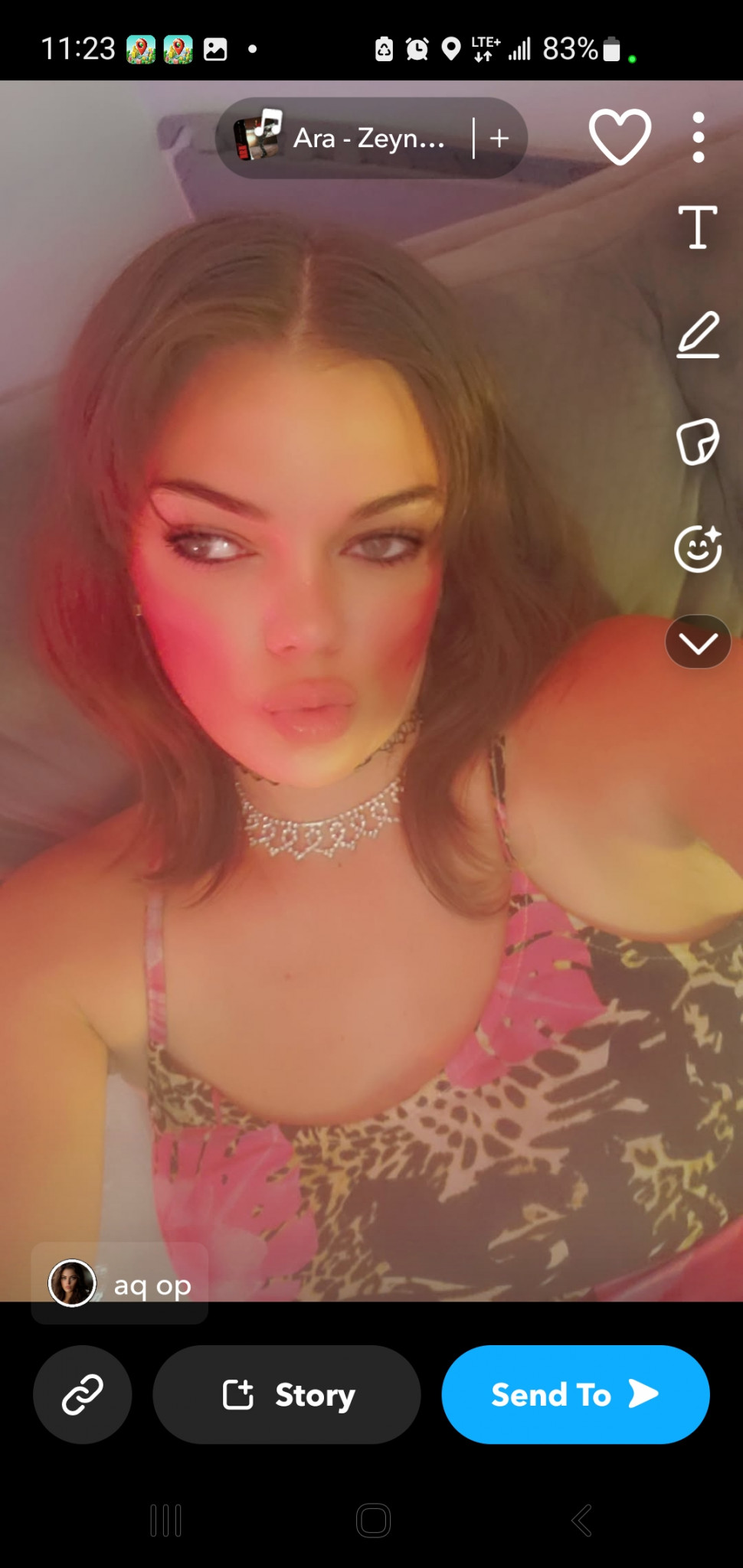Open recent apps from the navigation bar
Viewport: 743px width, 1568px height.
coord(165,1521)
